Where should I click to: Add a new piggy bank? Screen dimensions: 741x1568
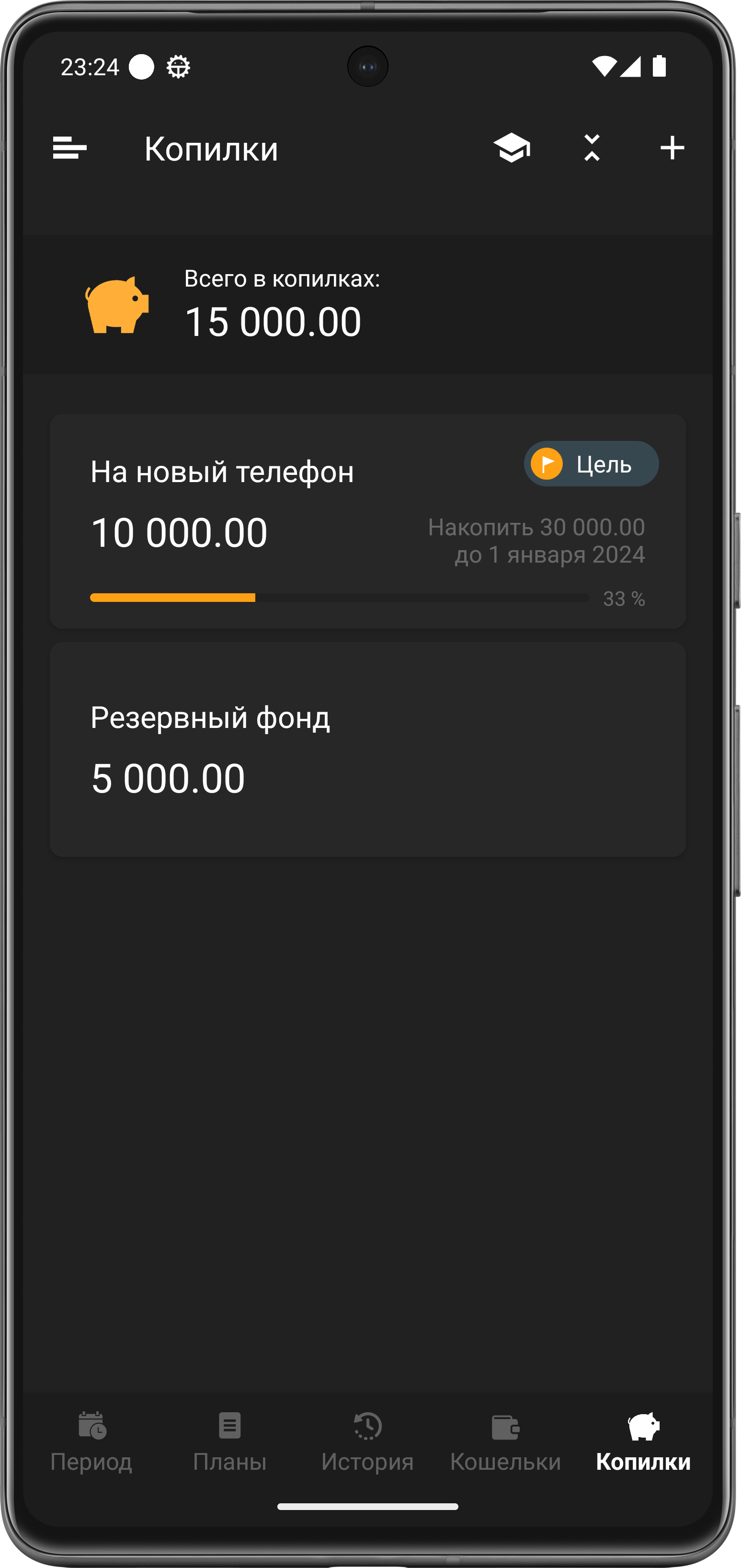coord(672,148)
